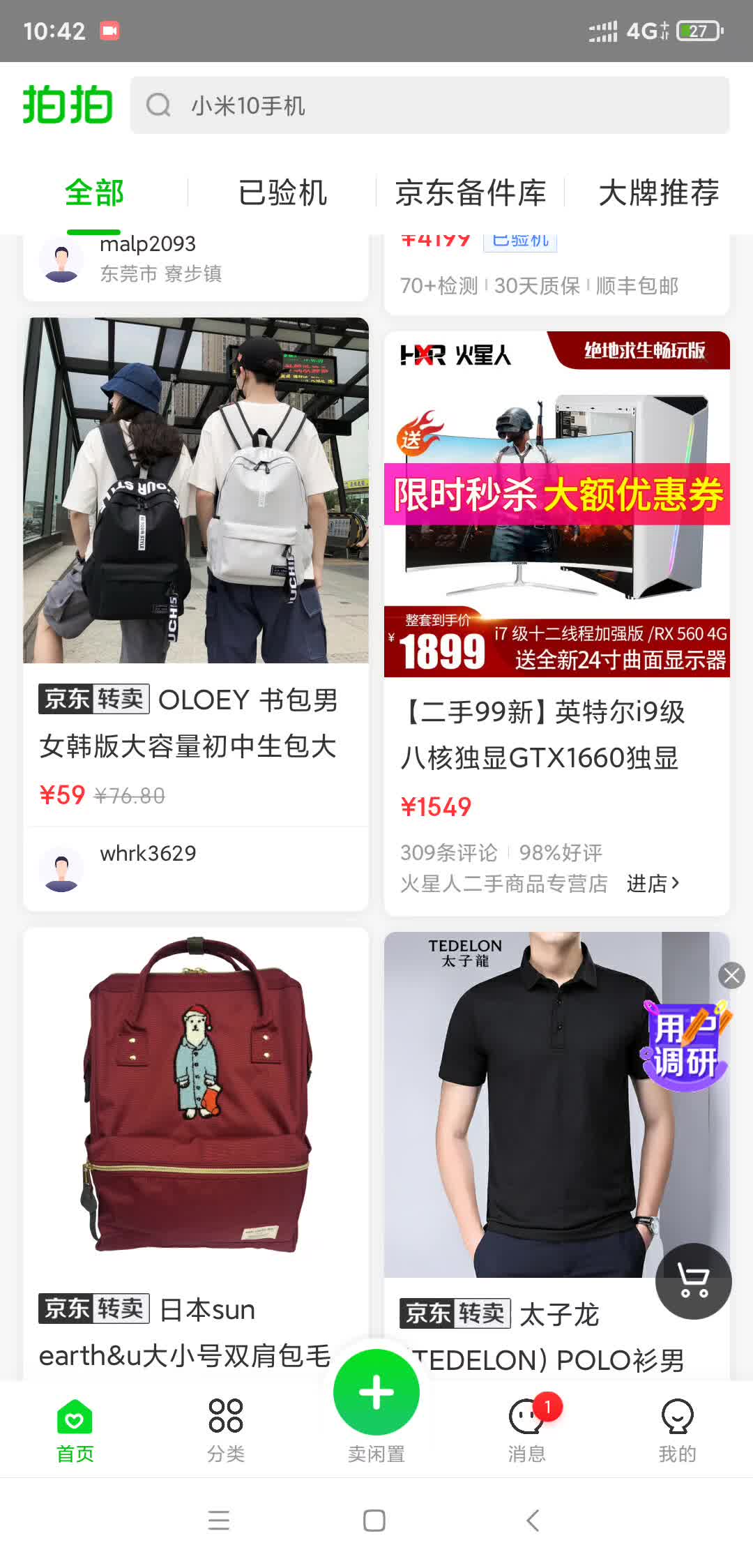Switch to the 已验机 tab
The height and width of the screenshot is (1568, 753).
(282, 193)
